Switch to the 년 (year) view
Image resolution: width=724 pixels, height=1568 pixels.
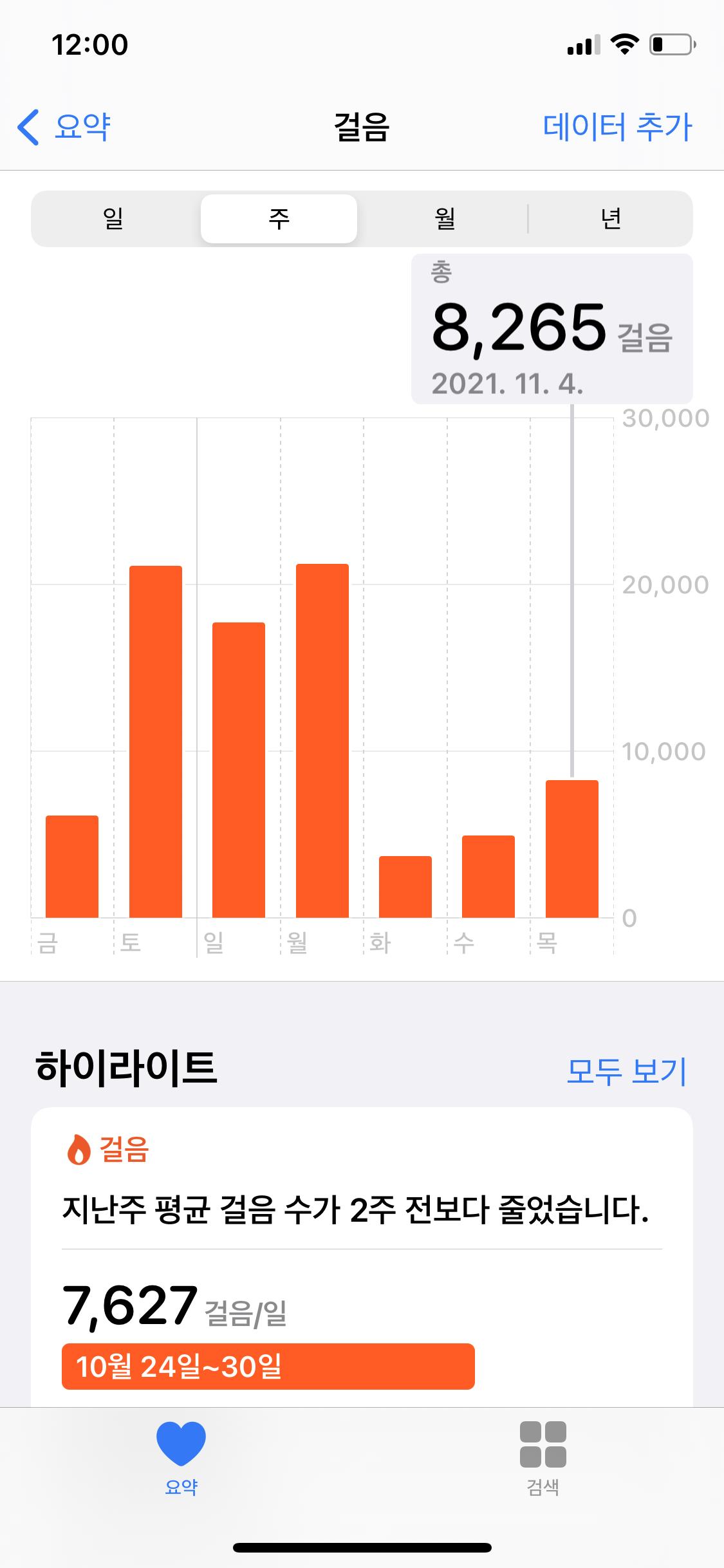tap(610, 219)
